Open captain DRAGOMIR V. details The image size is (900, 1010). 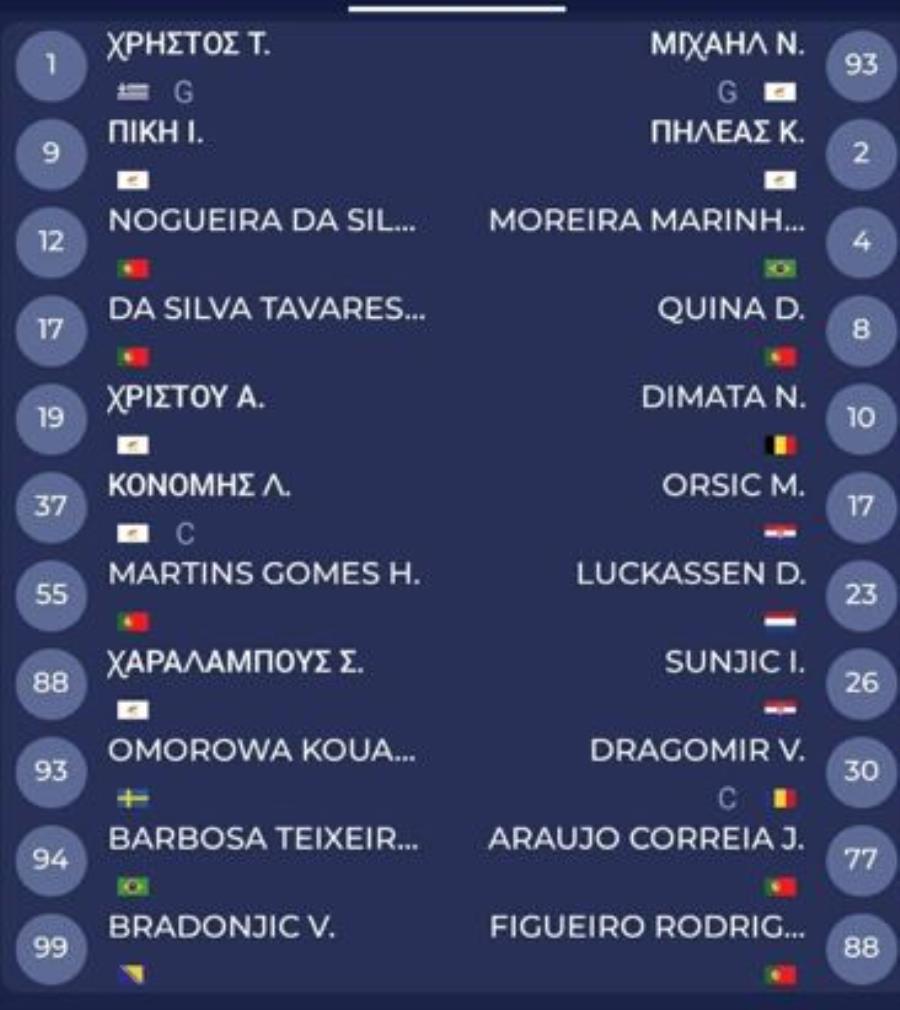tap(696, 751)
